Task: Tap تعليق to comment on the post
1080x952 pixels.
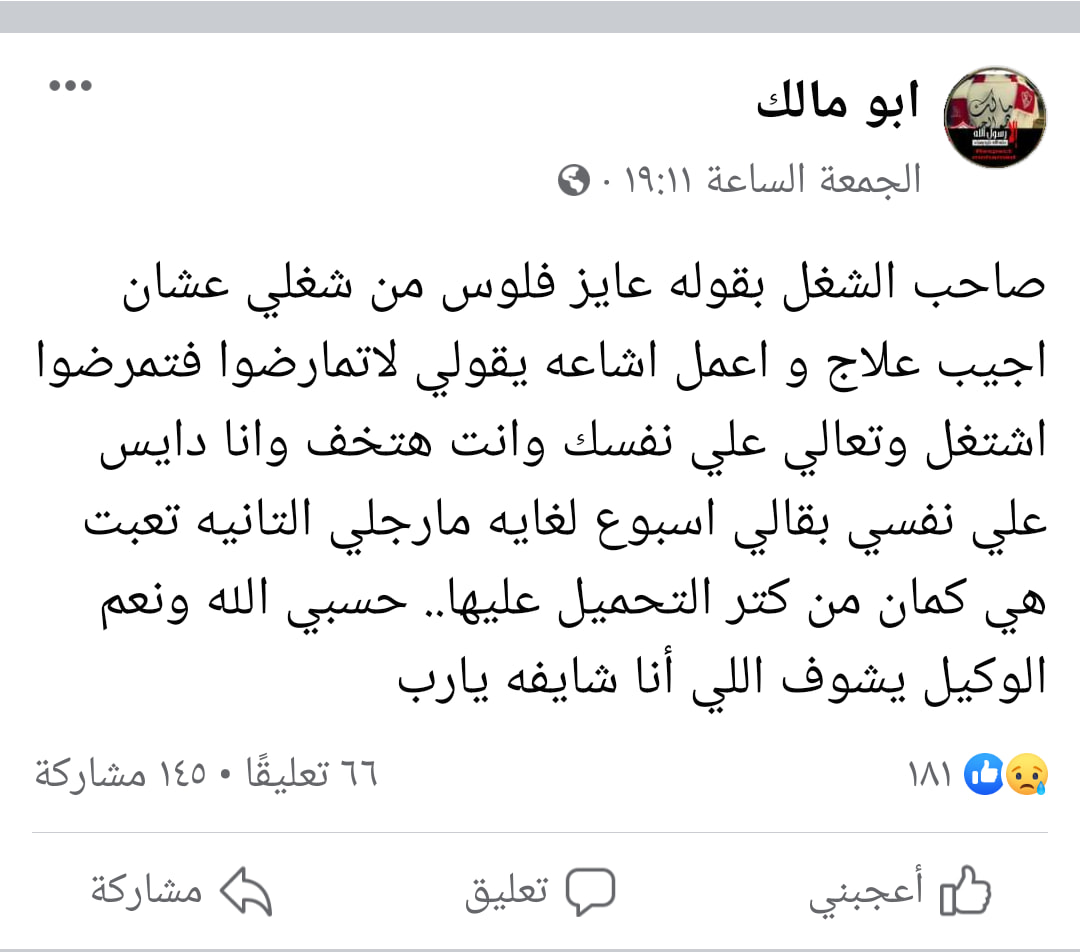Action: [540, 892]
